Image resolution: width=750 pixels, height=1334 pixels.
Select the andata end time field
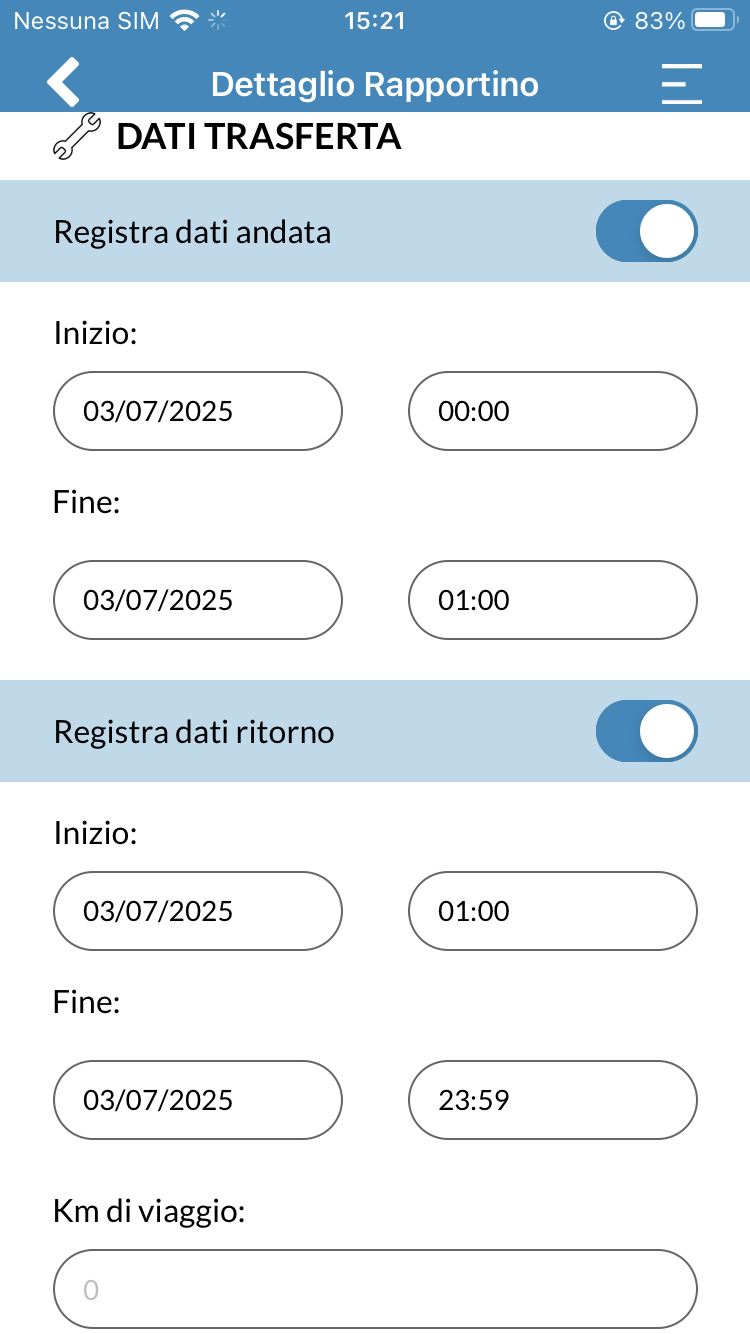point(553,600)
